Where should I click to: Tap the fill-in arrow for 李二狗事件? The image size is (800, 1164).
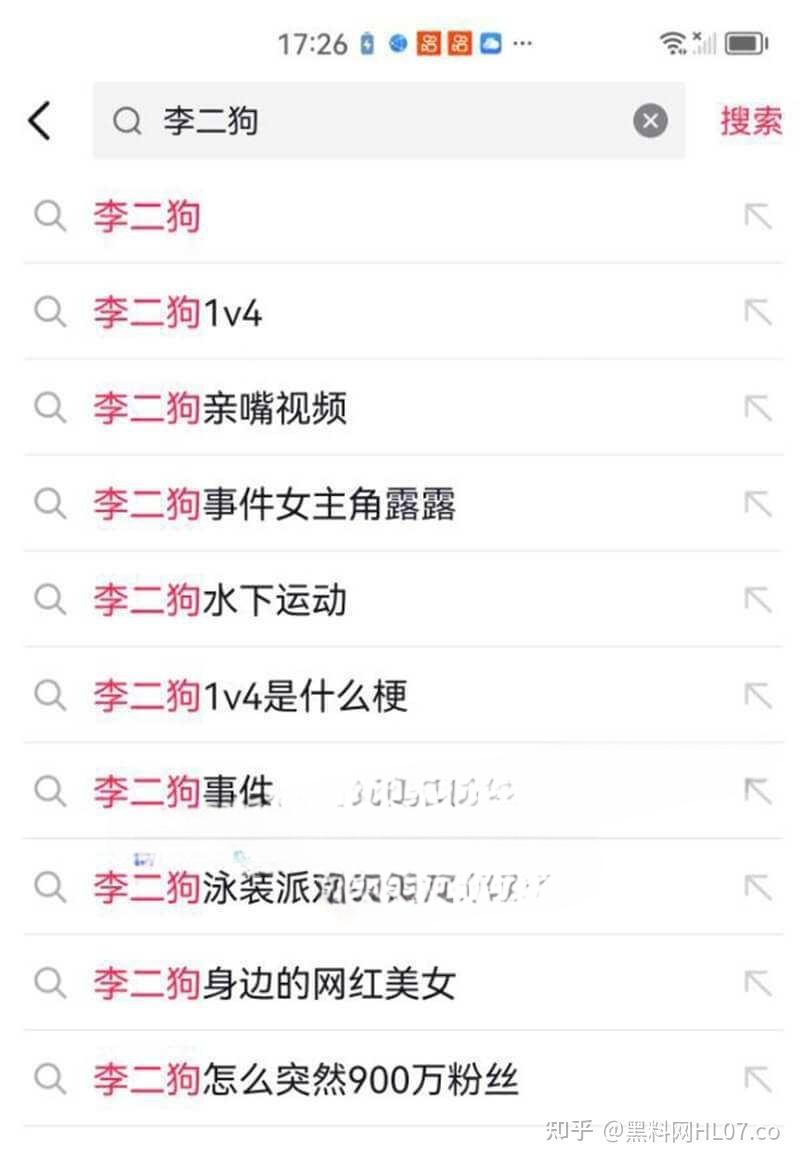(760, 792)
